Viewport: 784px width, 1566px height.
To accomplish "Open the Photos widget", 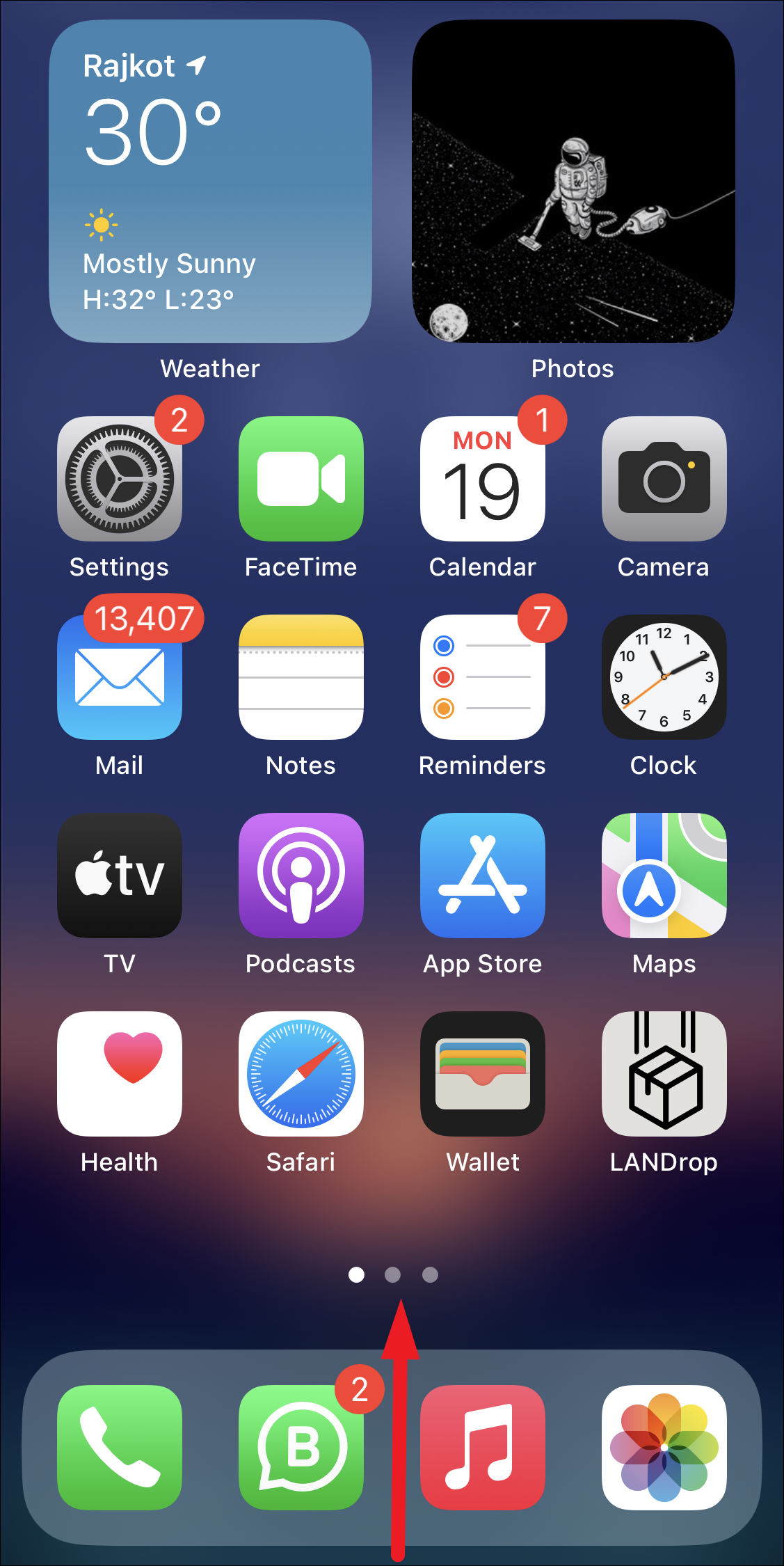I will (573, 181).
